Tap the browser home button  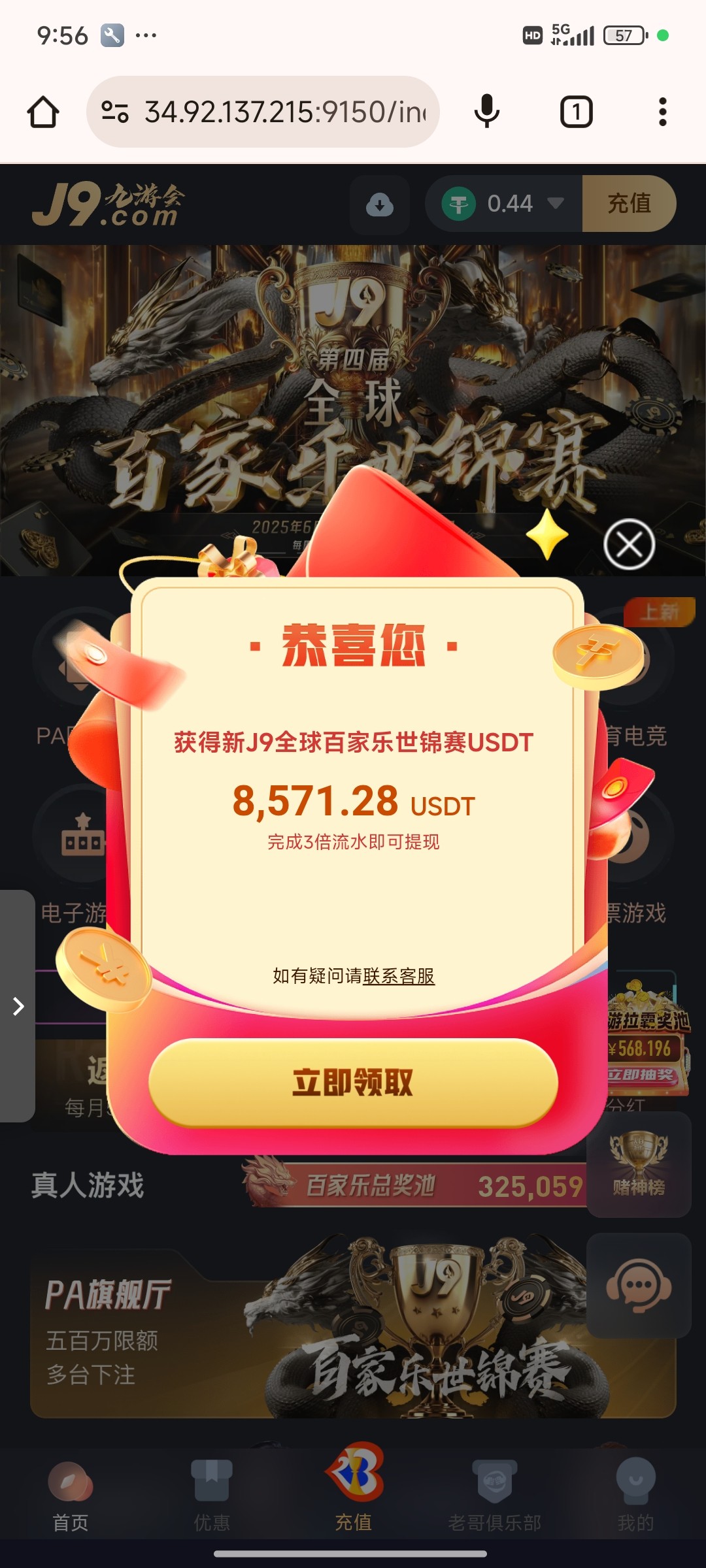point(43,112)
